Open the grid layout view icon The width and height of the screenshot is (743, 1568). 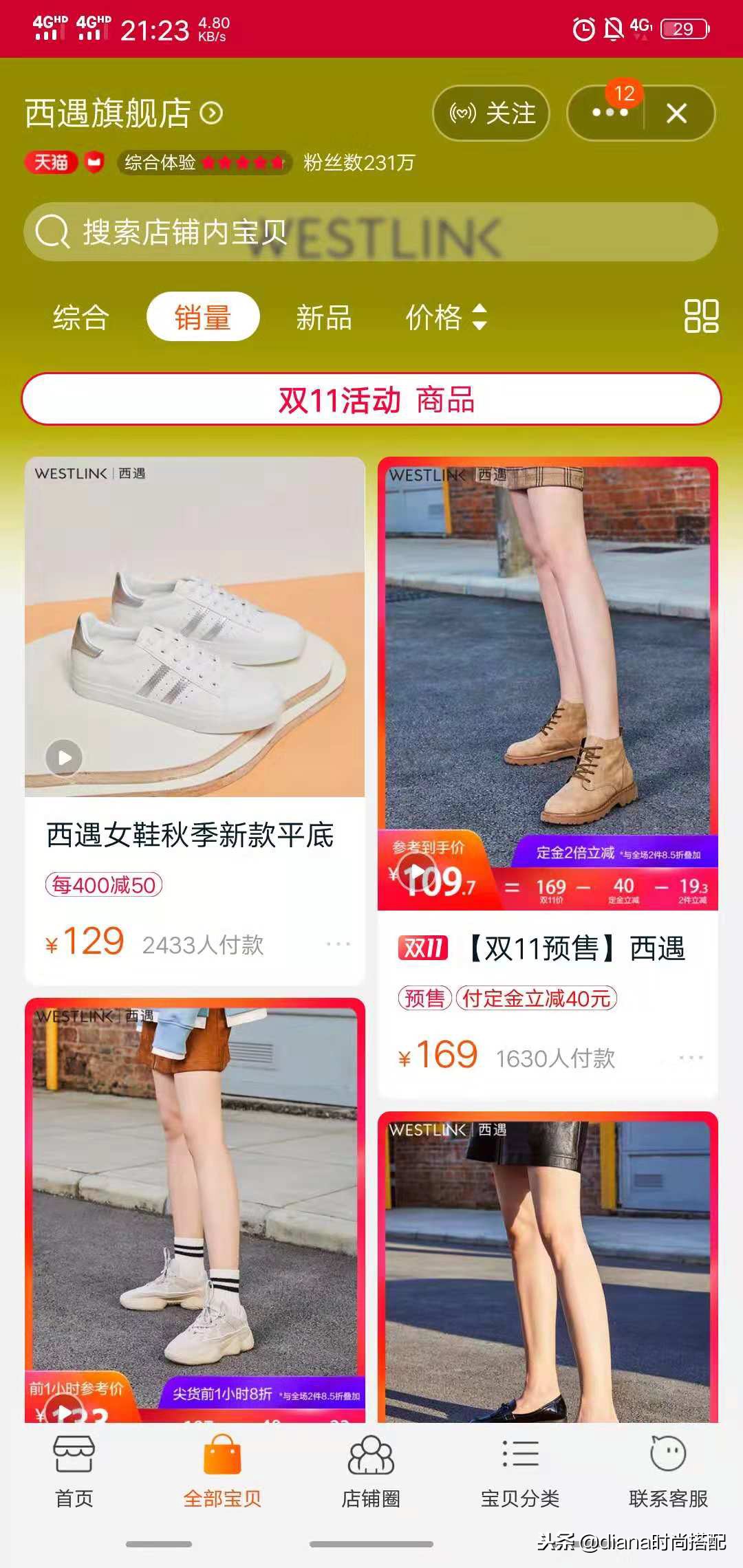click(700, 318)
